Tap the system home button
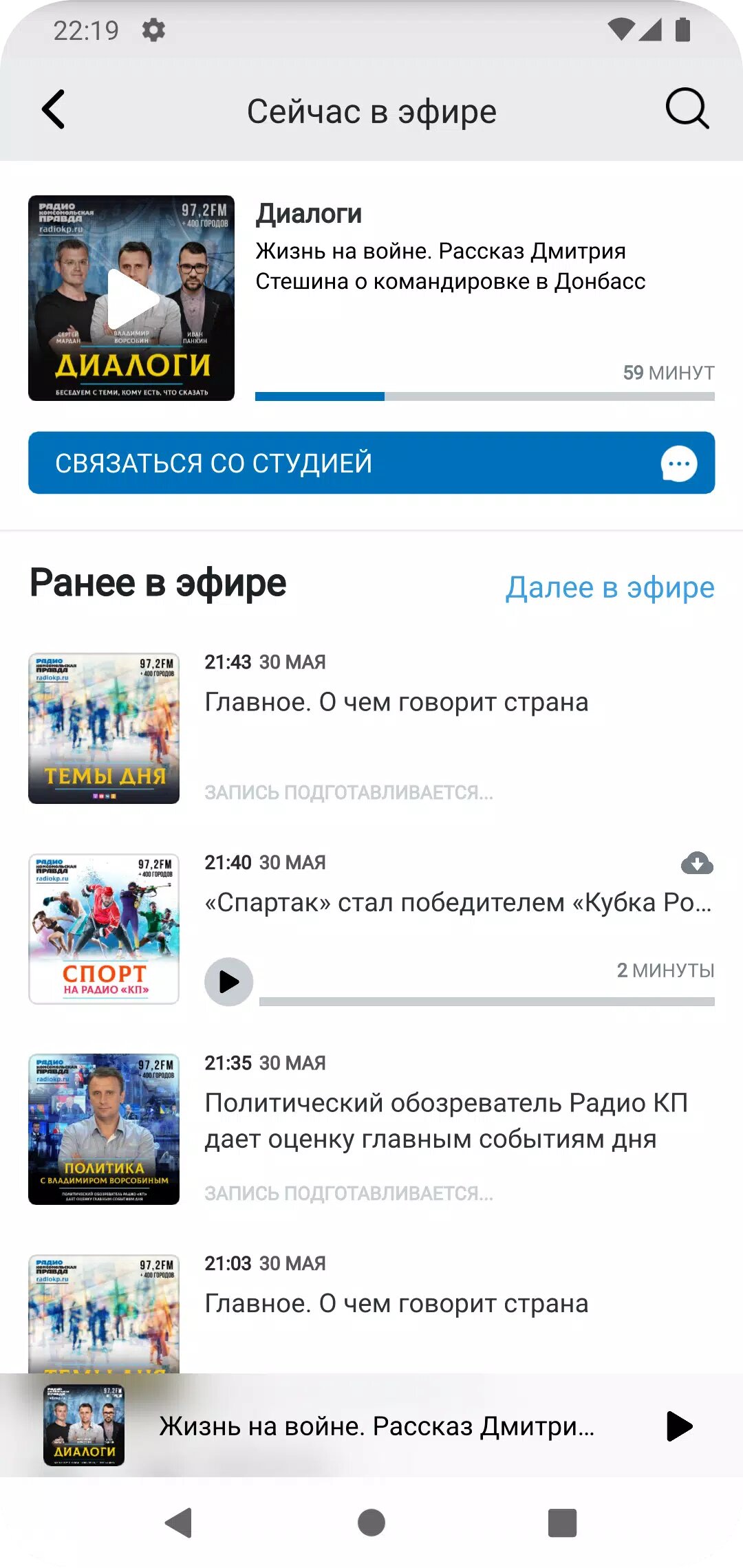Viewport: 743px width, 1568px height. tap(371, 1523)
